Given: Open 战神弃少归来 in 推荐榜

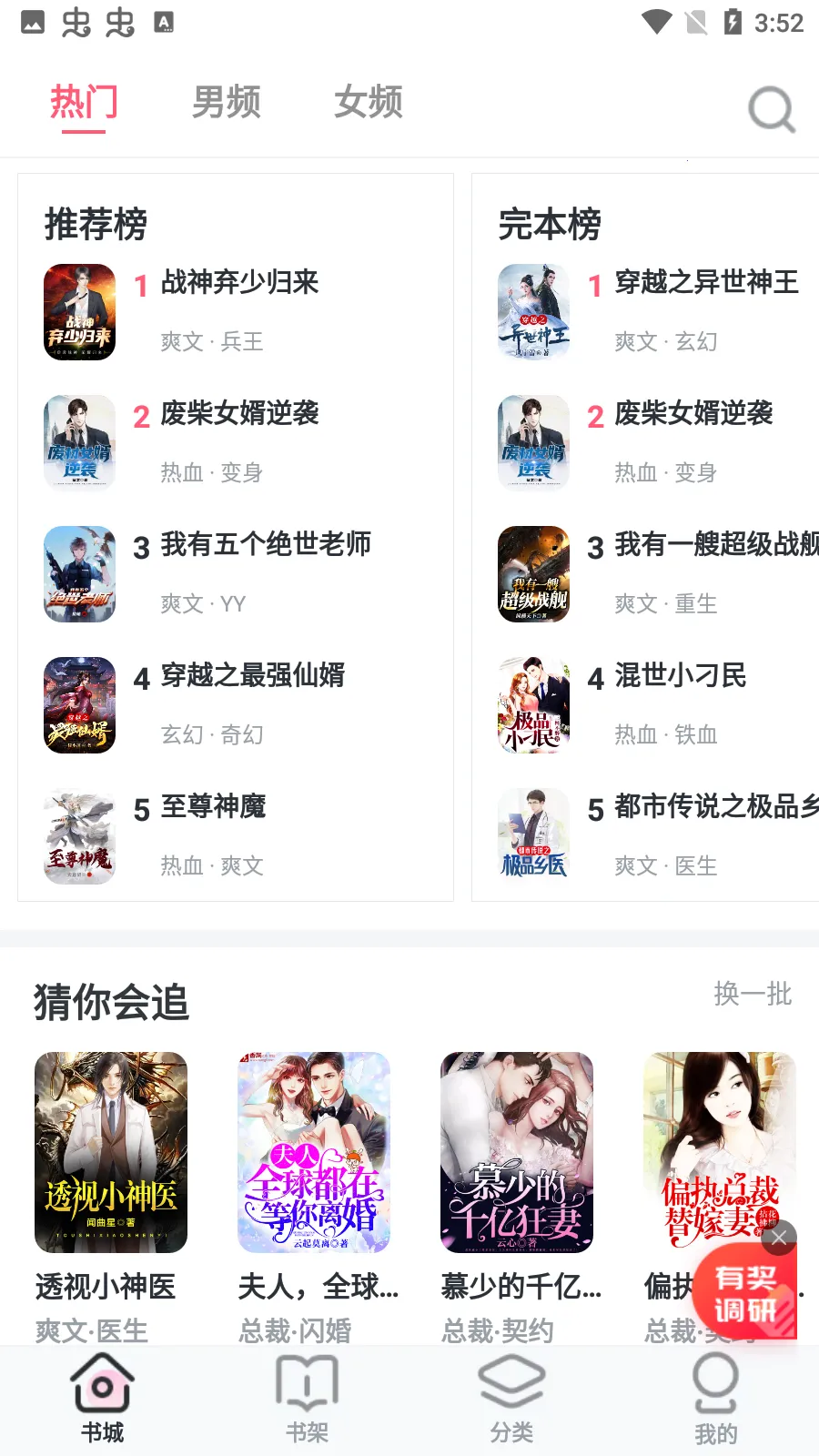Looking at the screenshot, I should point(239,283).
